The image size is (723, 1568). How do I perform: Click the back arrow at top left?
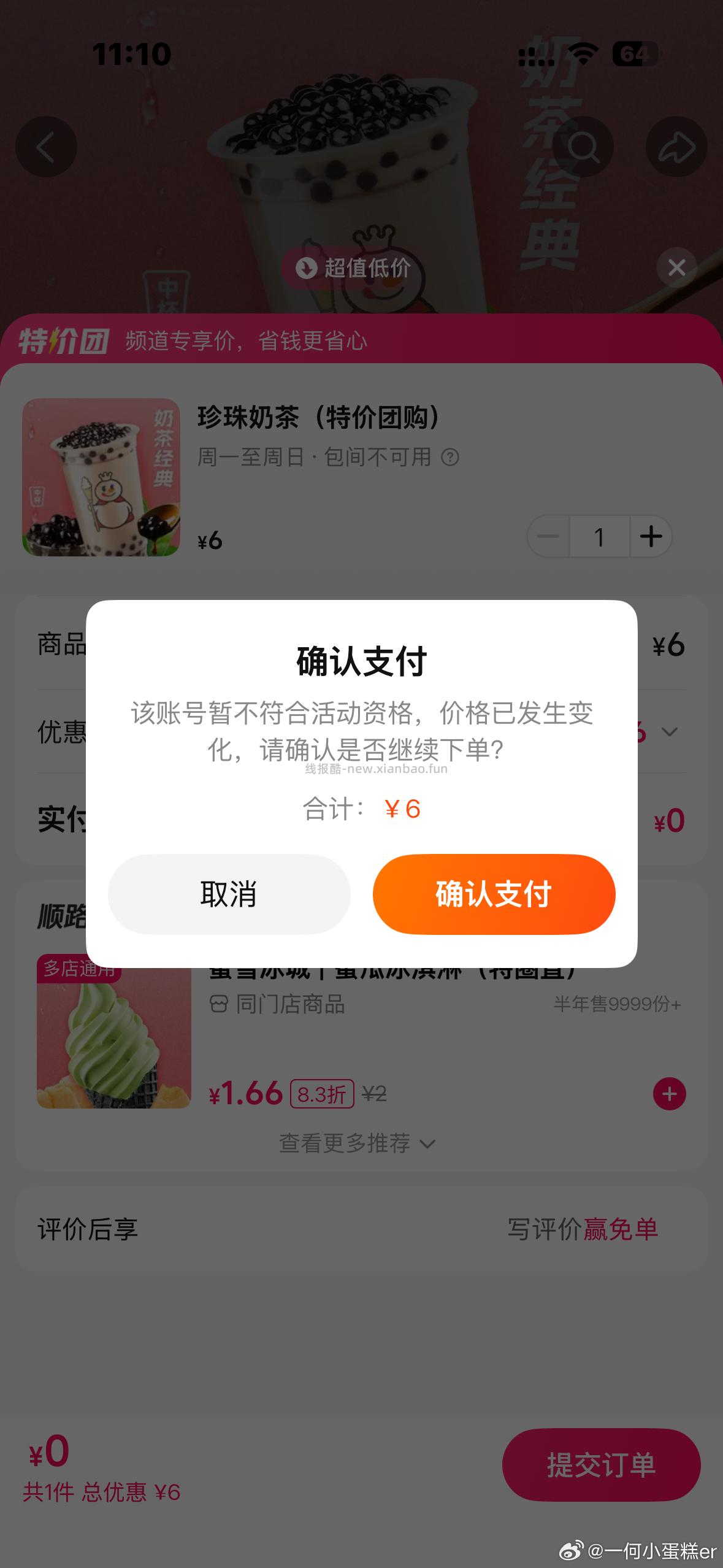tap(47, 146)
